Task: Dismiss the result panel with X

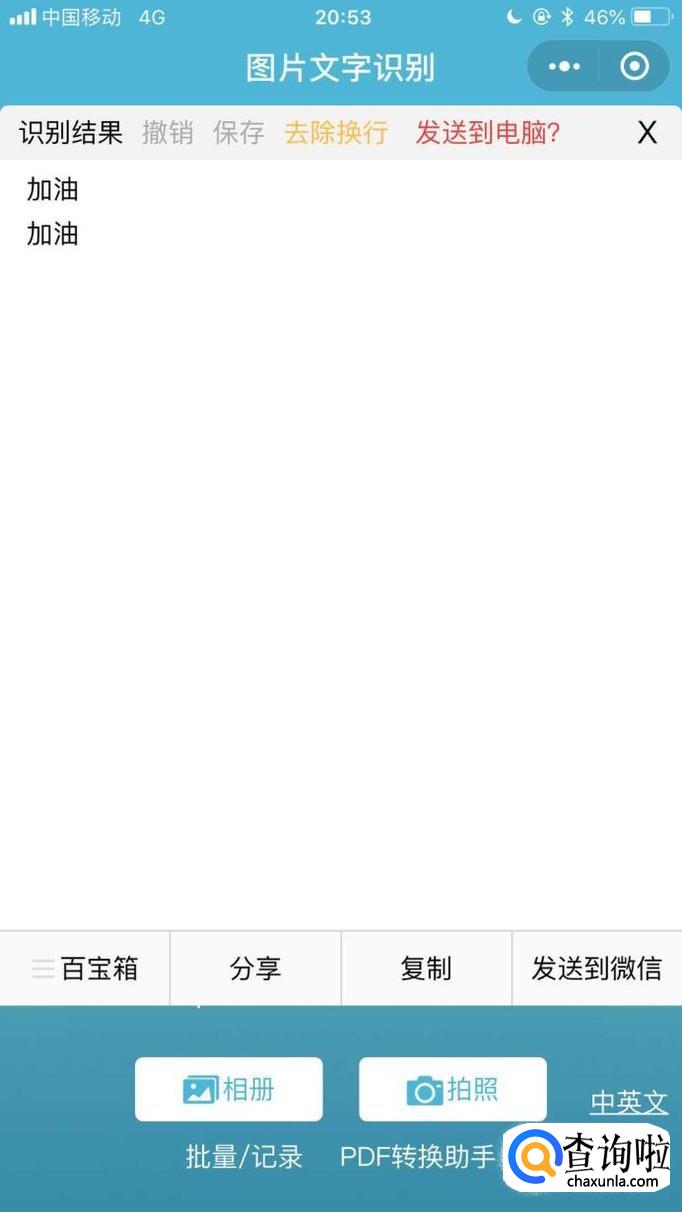Action: pyautogui.click(x=647, y=133)
